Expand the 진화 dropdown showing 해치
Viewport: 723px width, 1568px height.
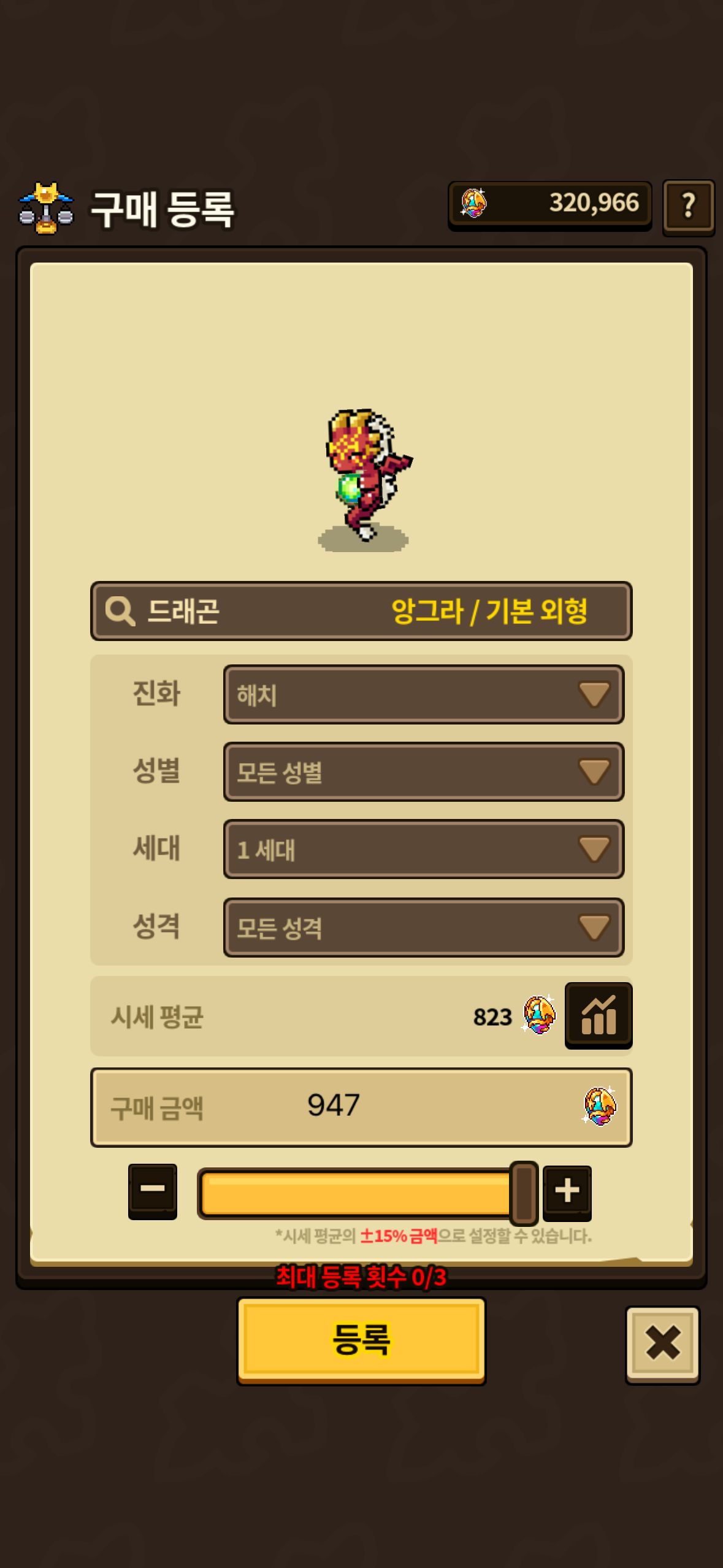point(424,694)
